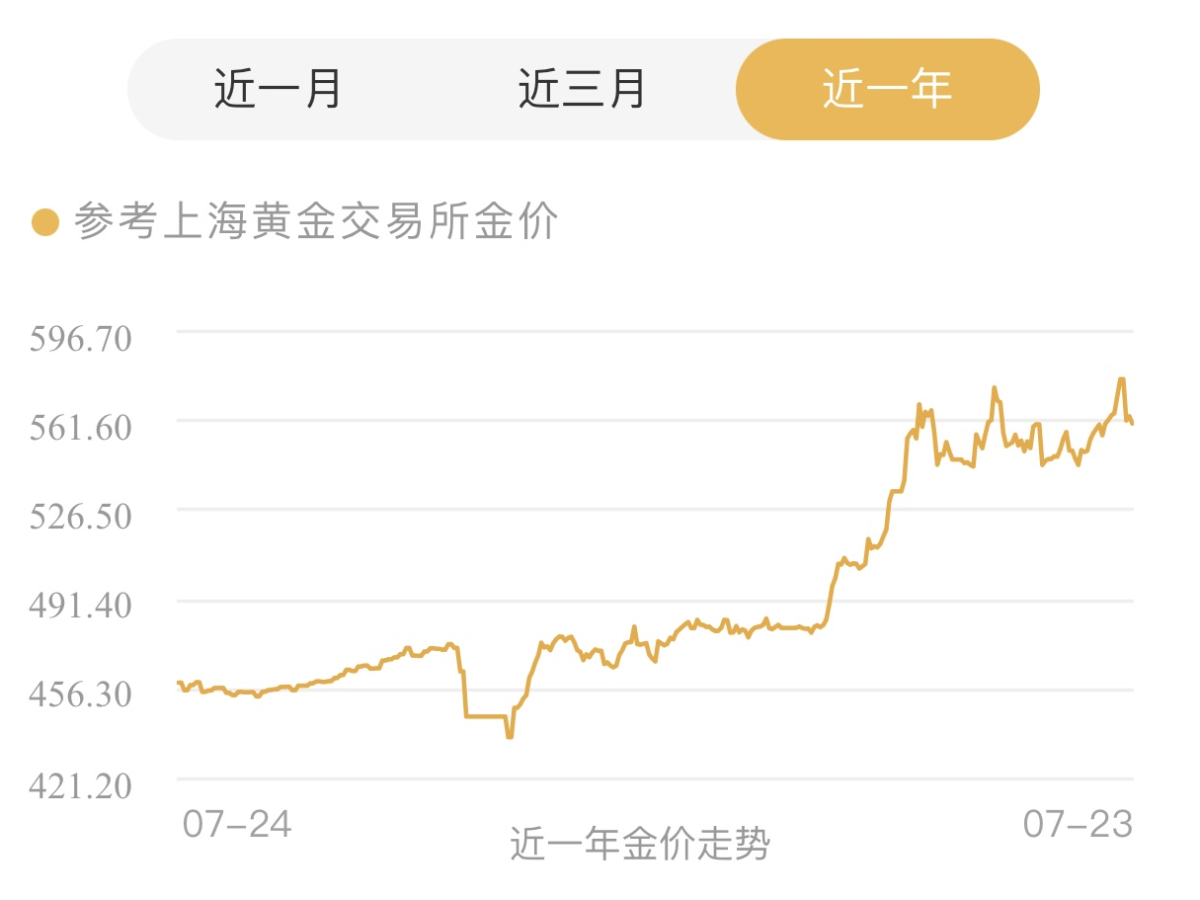This screenshot has height=900, width=1200.
Task: Tap the 近一年 segment
Action: 887,90
